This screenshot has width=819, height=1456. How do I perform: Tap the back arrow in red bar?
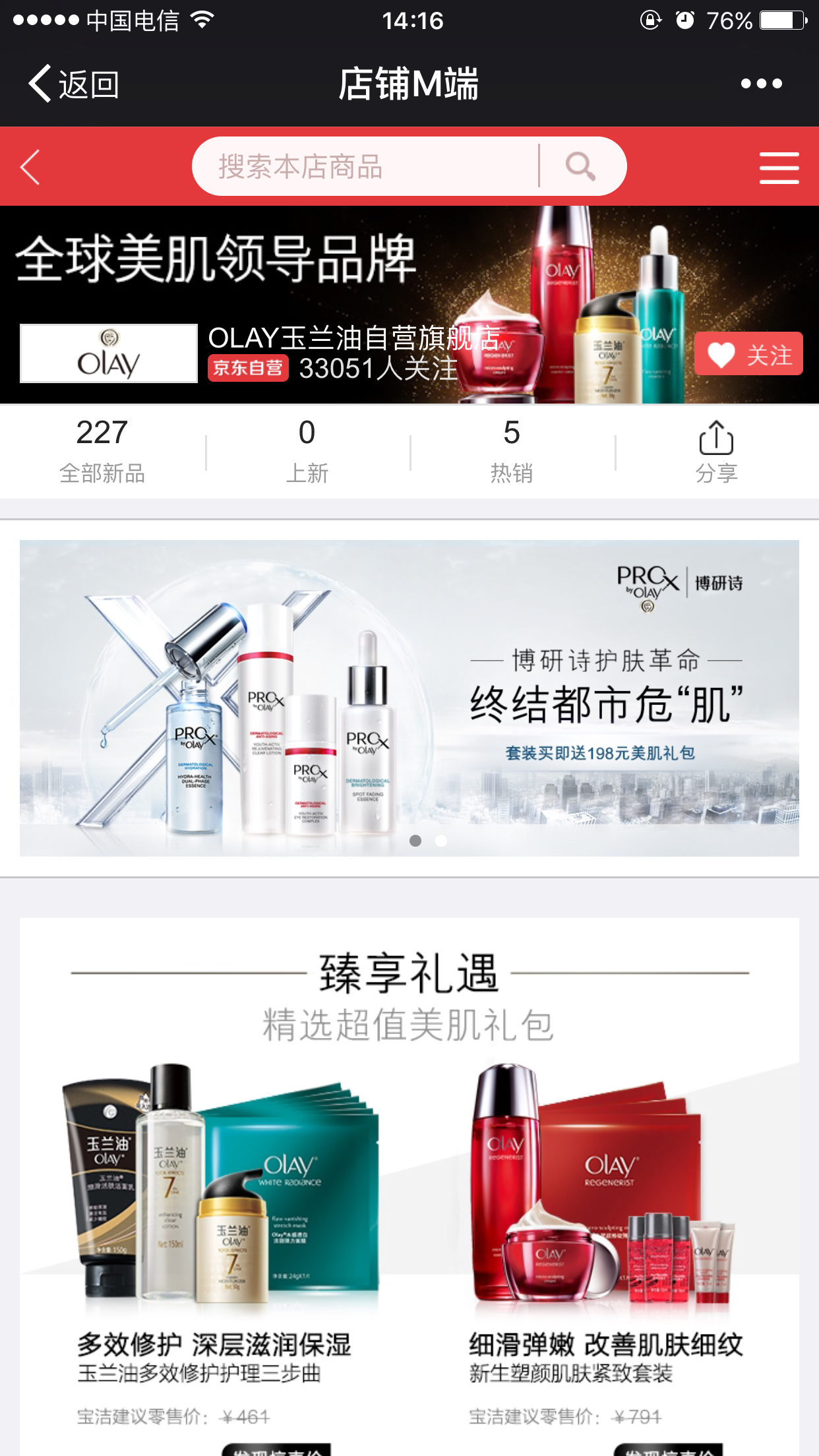tap(30, 167)
